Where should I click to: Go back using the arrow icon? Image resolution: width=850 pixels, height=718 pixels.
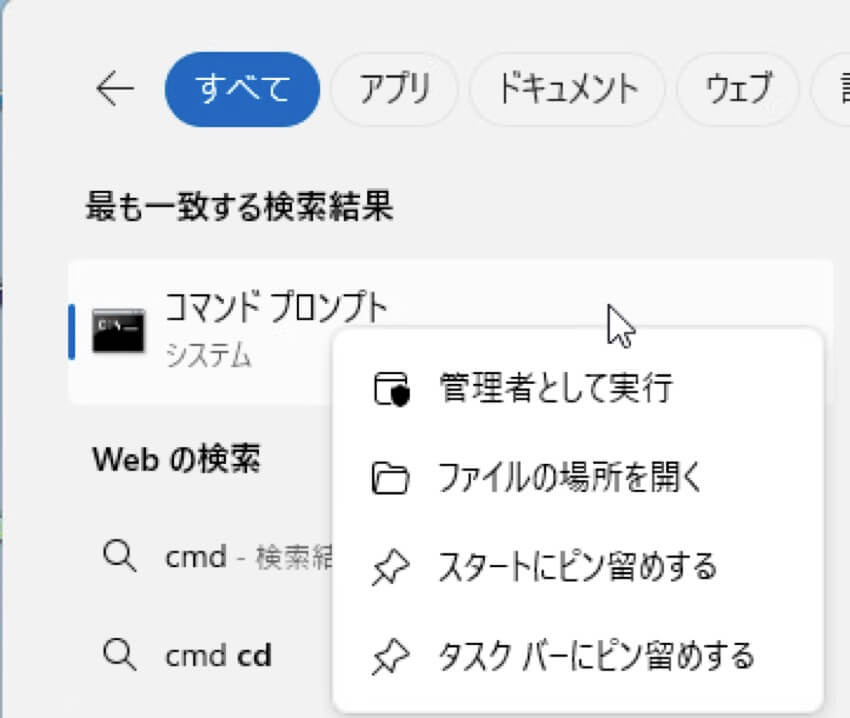tap(115, 90)
